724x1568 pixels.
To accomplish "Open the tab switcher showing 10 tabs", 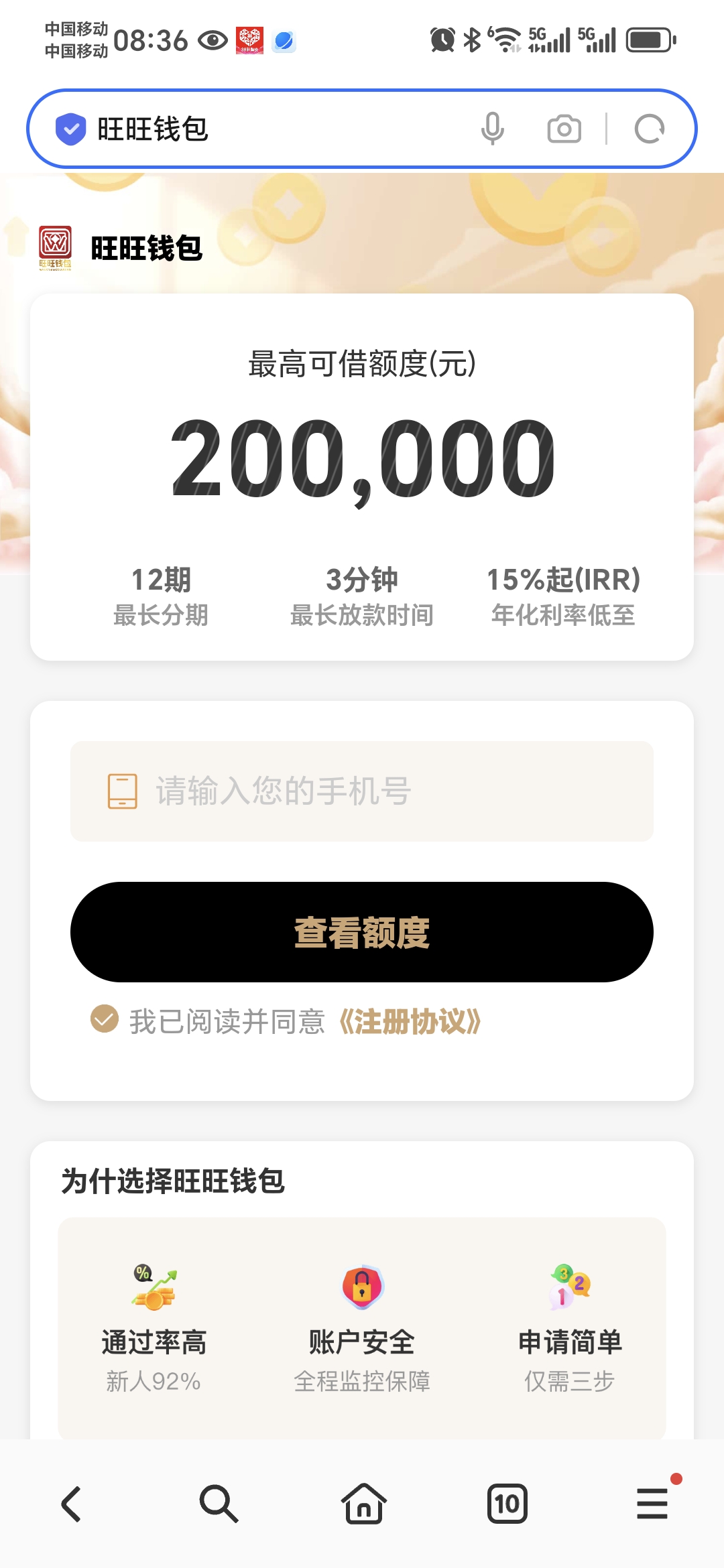I will [x=507, y=1504].
